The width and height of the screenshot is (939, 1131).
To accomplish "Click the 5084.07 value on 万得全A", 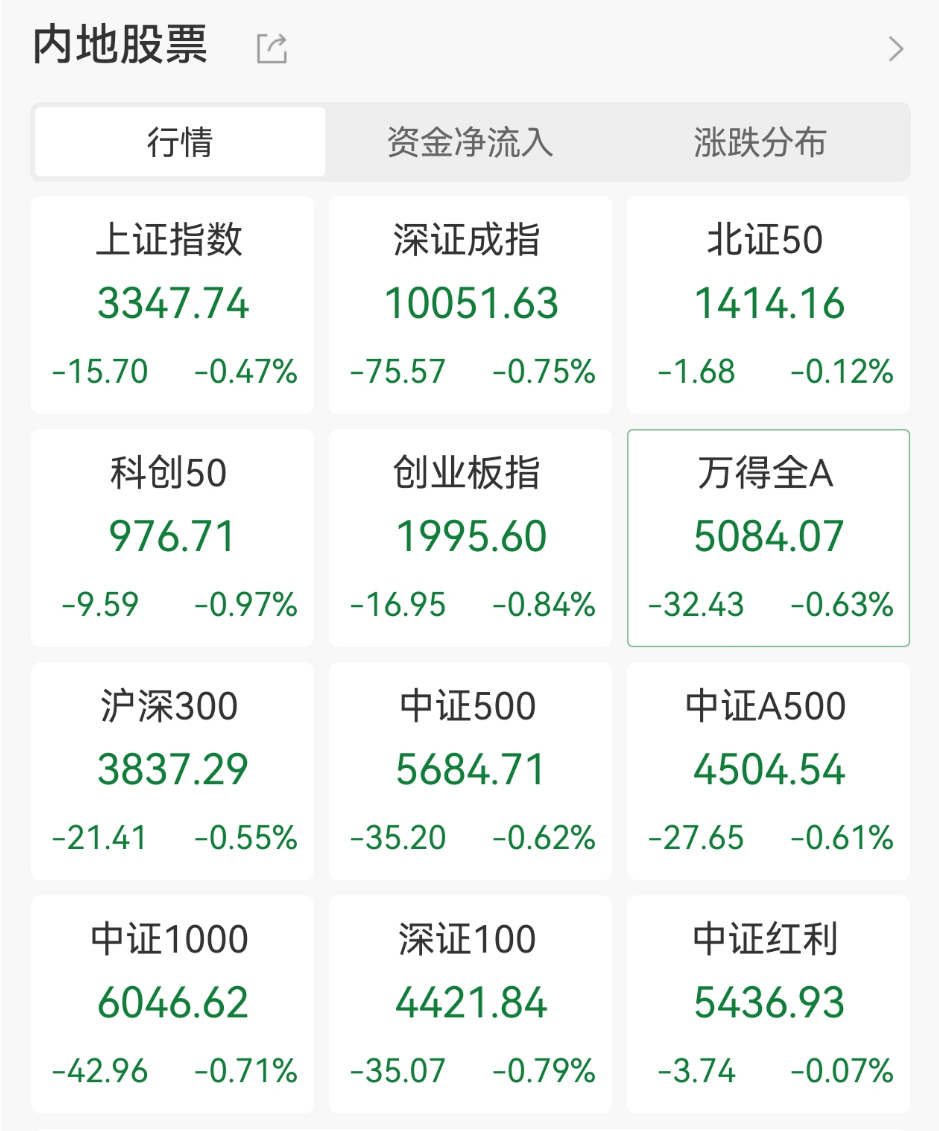I will (767, 537).
